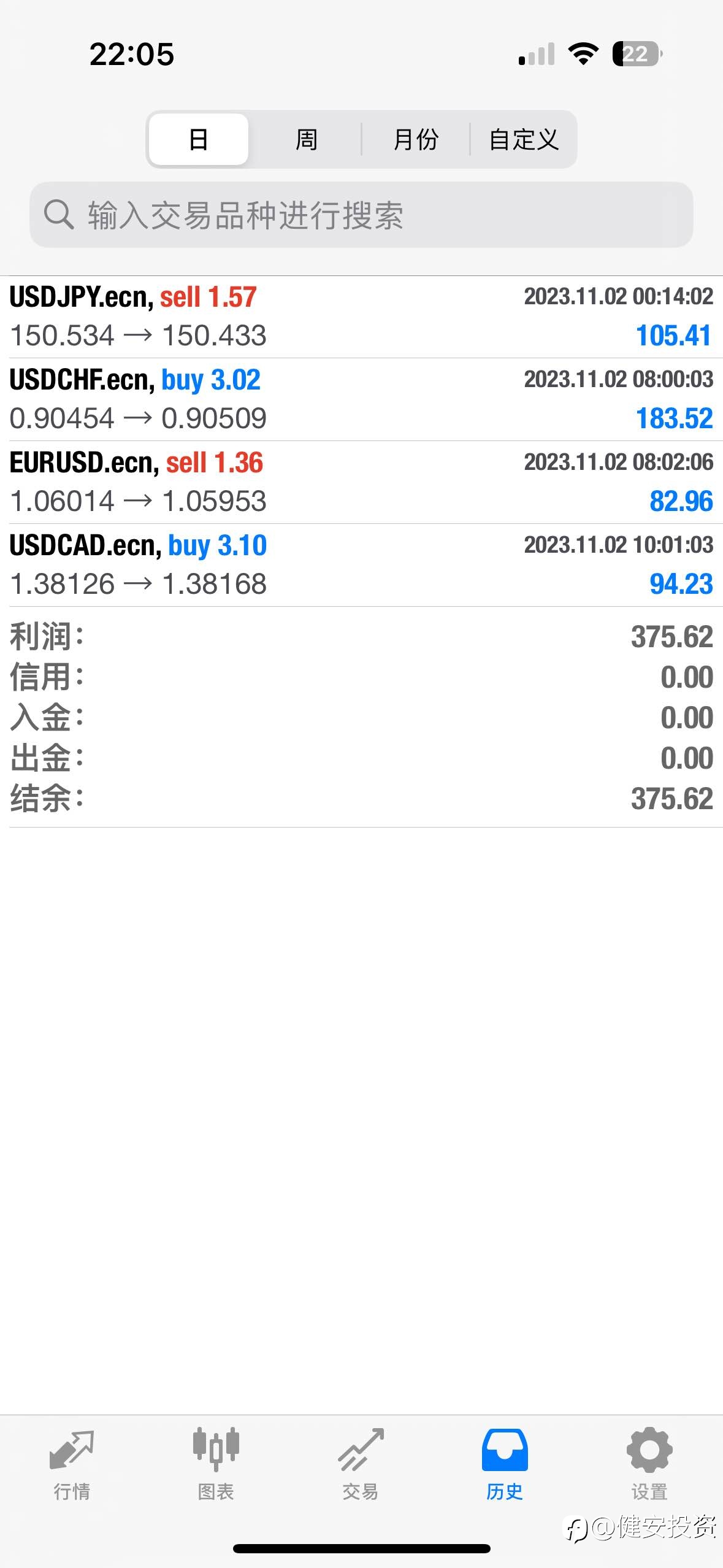Open the USDCHF.ecn buy 3.02 trade
The height and width of the screenshot is (1568, 723).
[361, 399]
